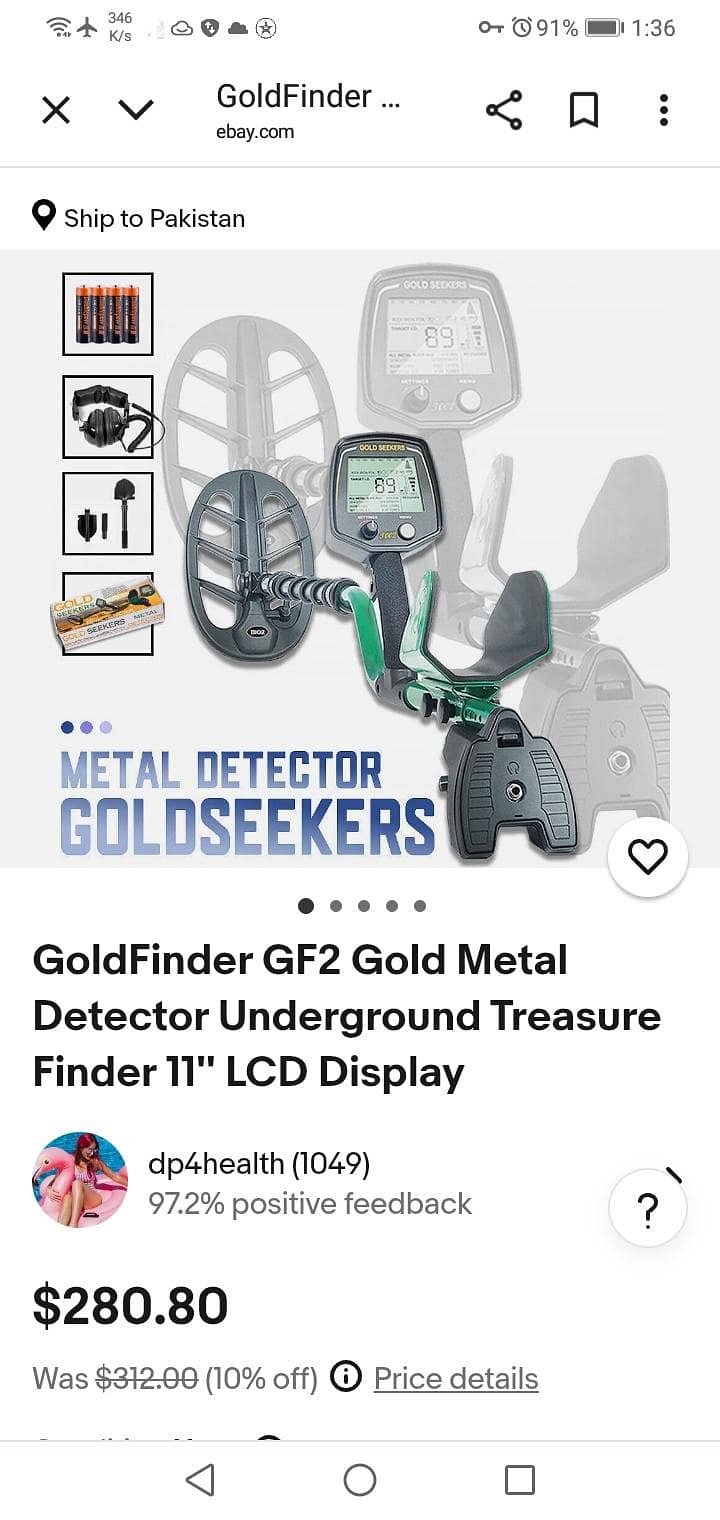Tap the Android back navigation button

[200, 1479]
